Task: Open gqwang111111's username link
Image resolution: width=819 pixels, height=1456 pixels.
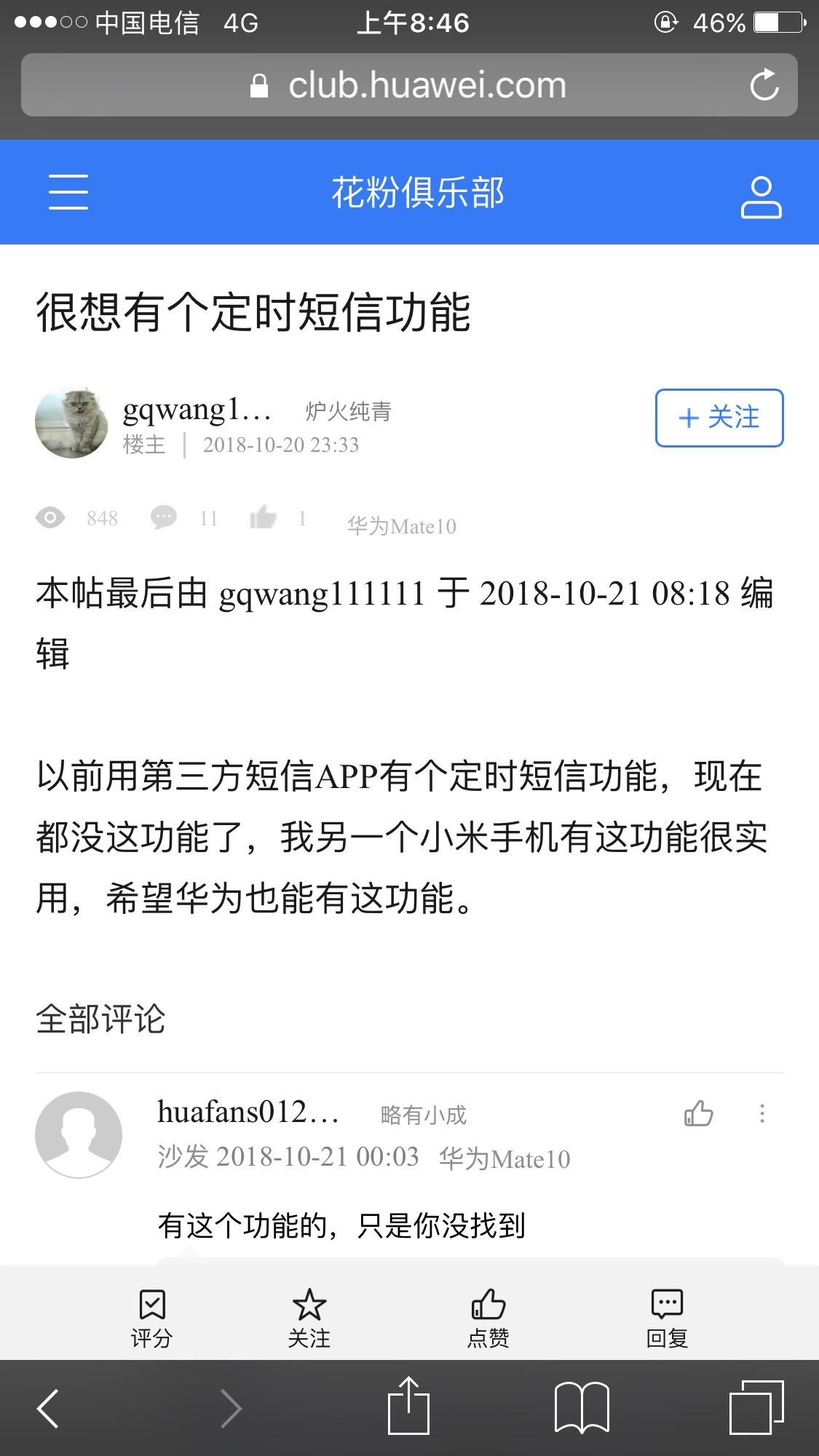Action: tap(195, 410)
